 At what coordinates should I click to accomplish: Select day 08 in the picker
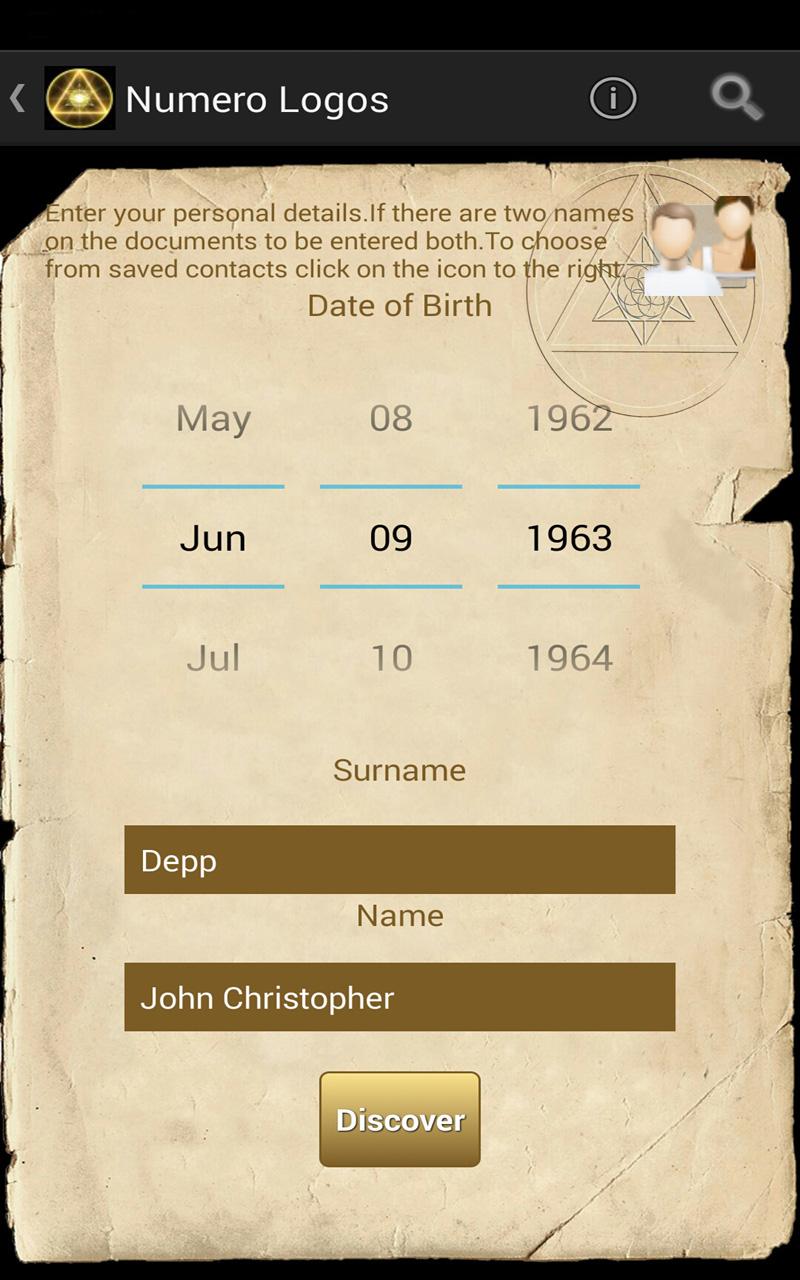(x=391, y=418)
